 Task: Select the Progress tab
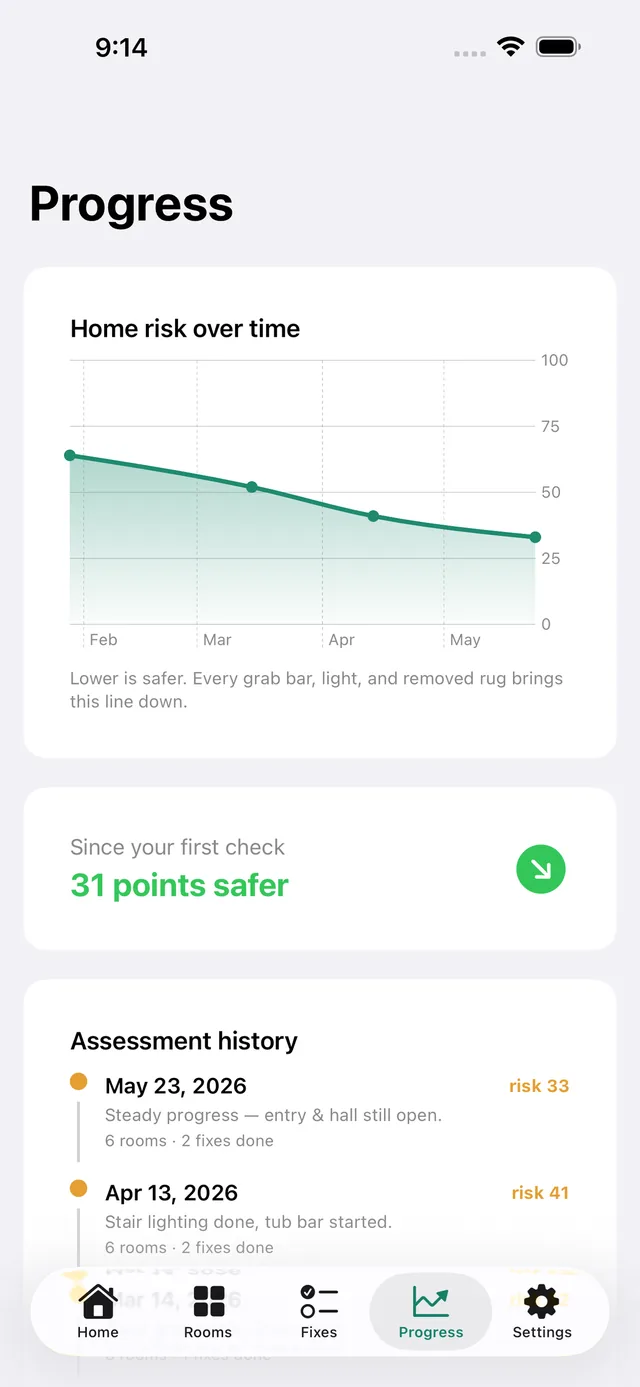[x=430, y=1312]
